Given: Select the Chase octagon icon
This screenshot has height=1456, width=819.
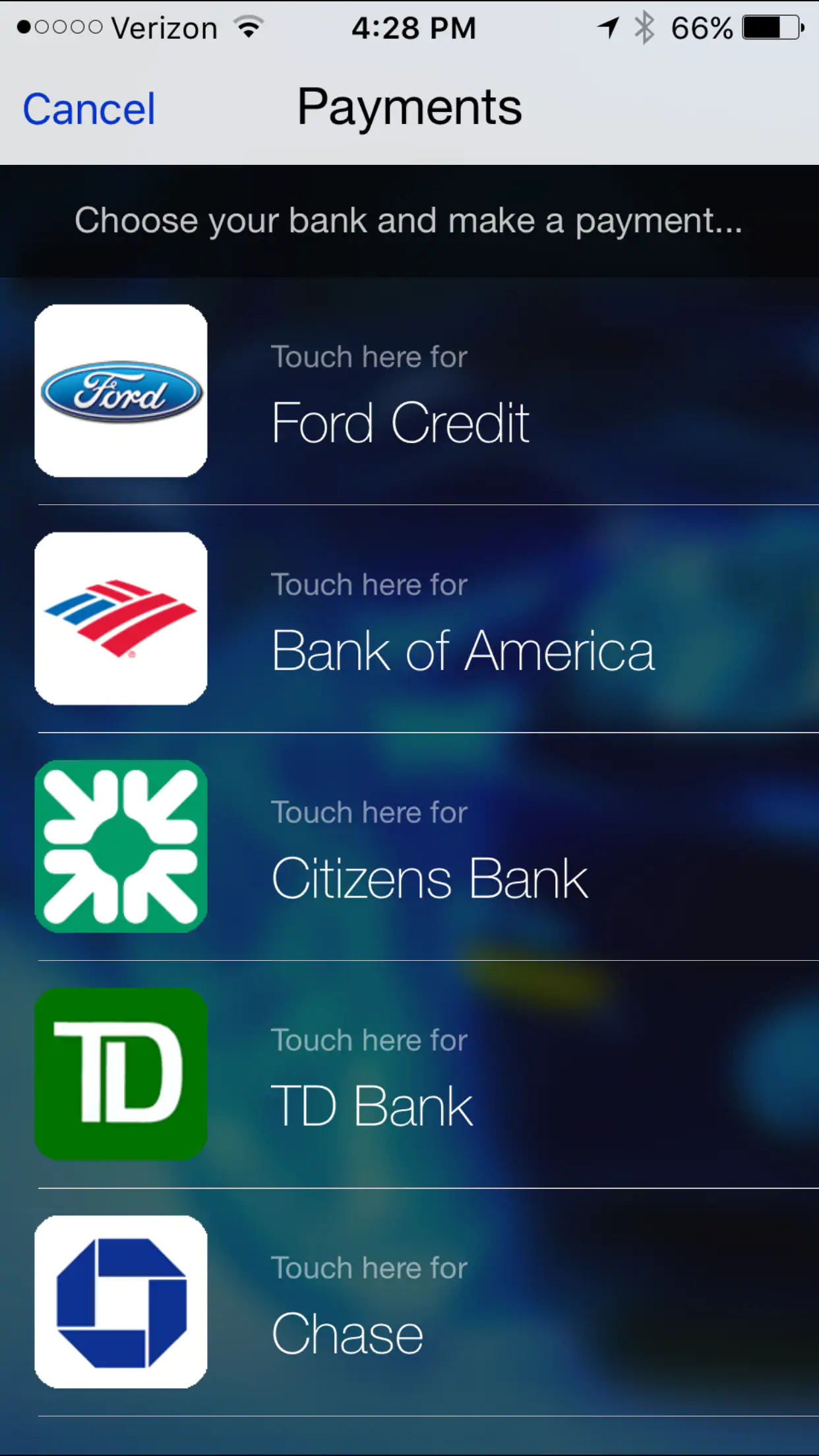Looking at the screenshot, I should coord(121,1301).
